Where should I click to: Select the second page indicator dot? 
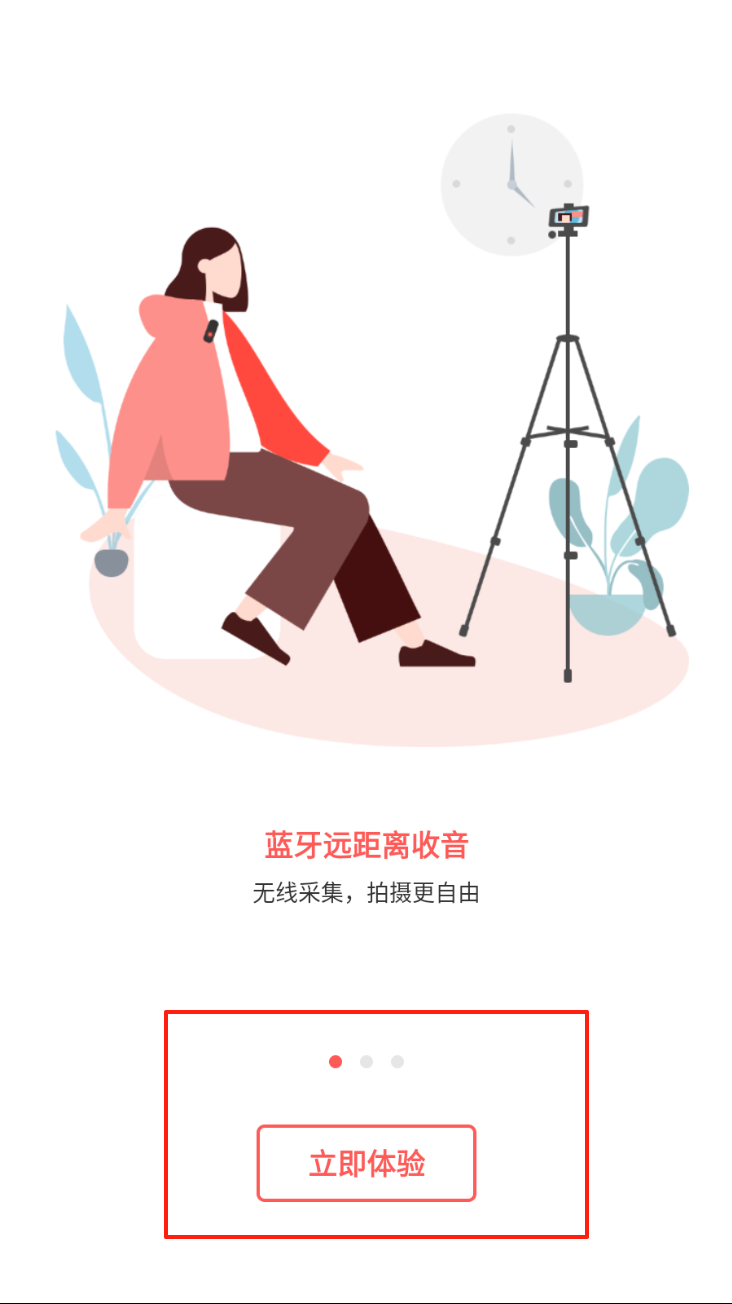(367, 1061)
